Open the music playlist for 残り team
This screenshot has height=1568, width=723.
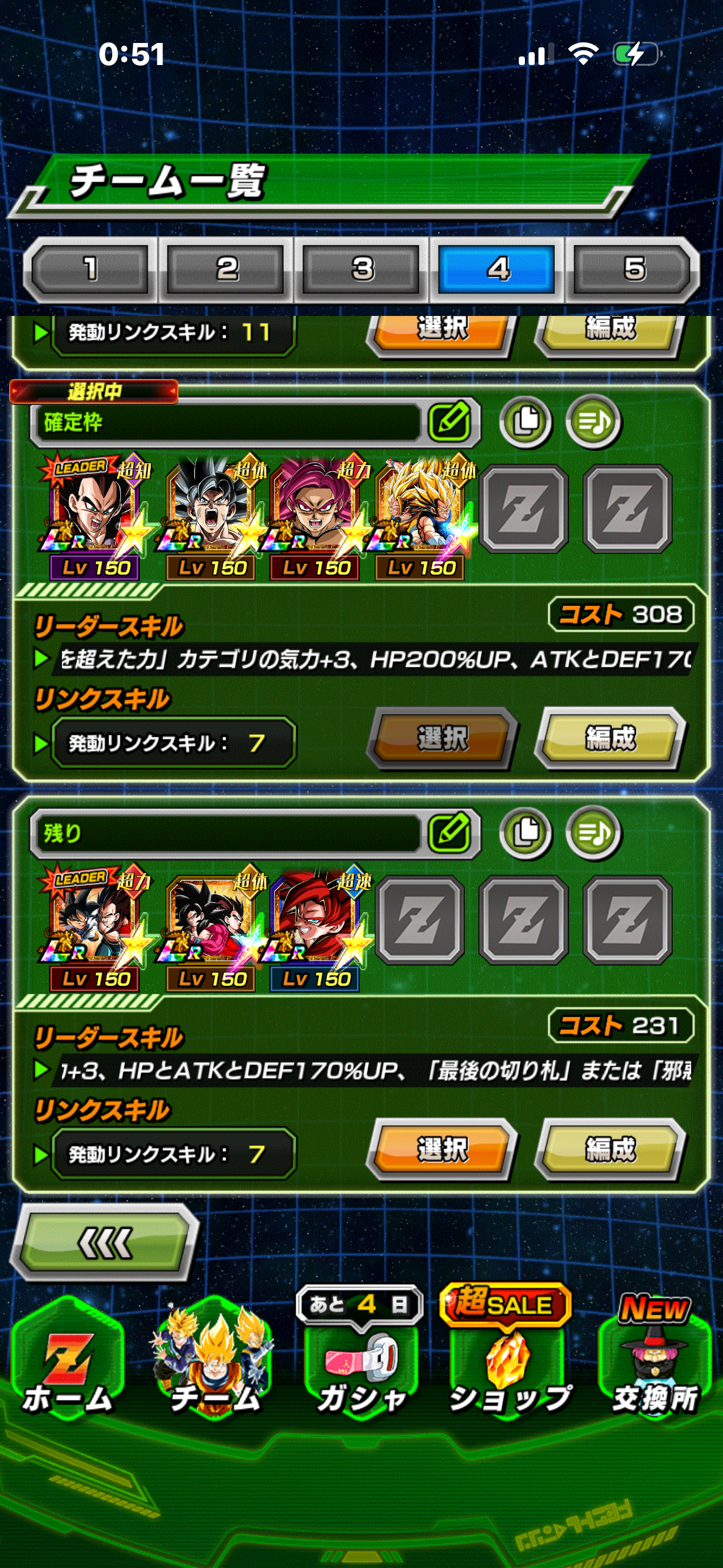(x=593, y=832)
